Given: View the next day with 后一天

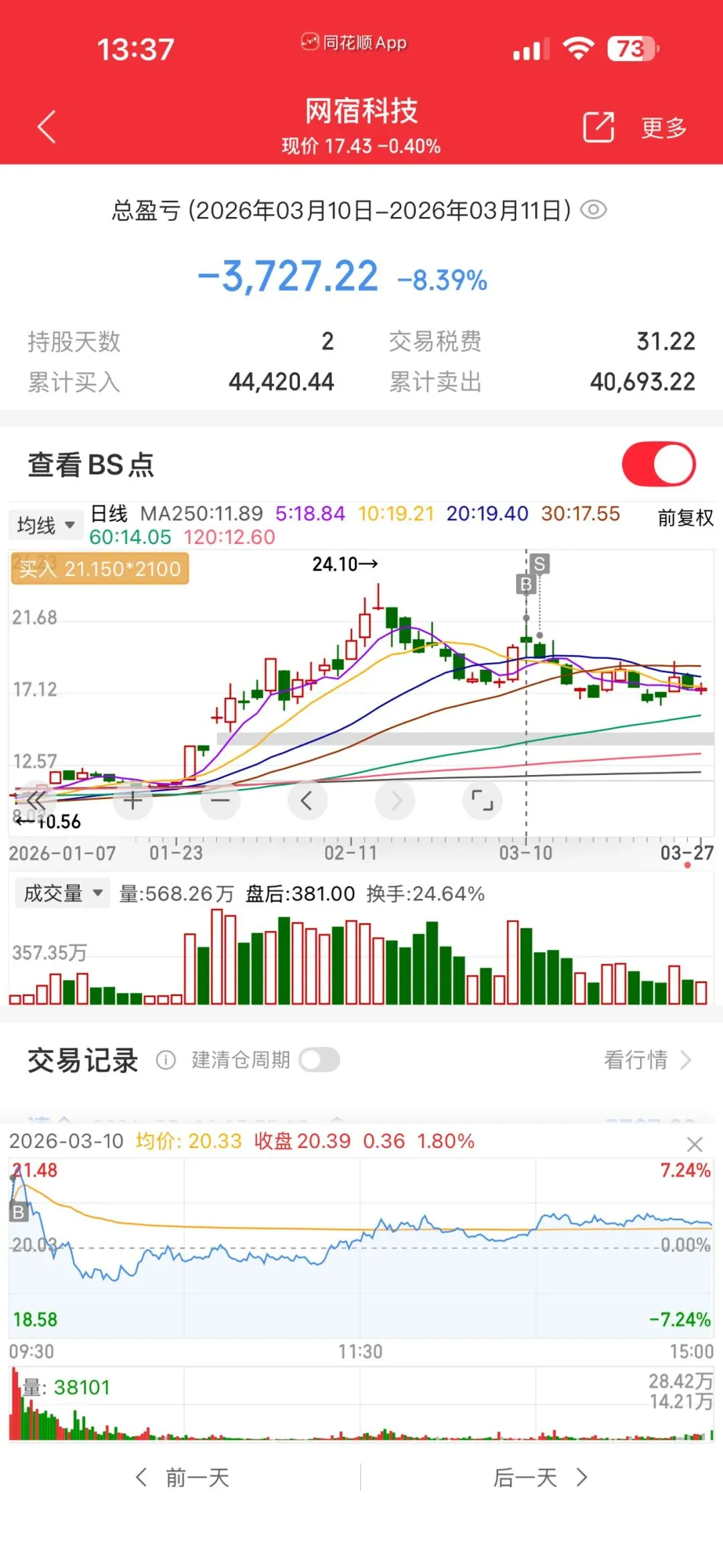Looking at the screenshot, I should tap(540, 1477).
